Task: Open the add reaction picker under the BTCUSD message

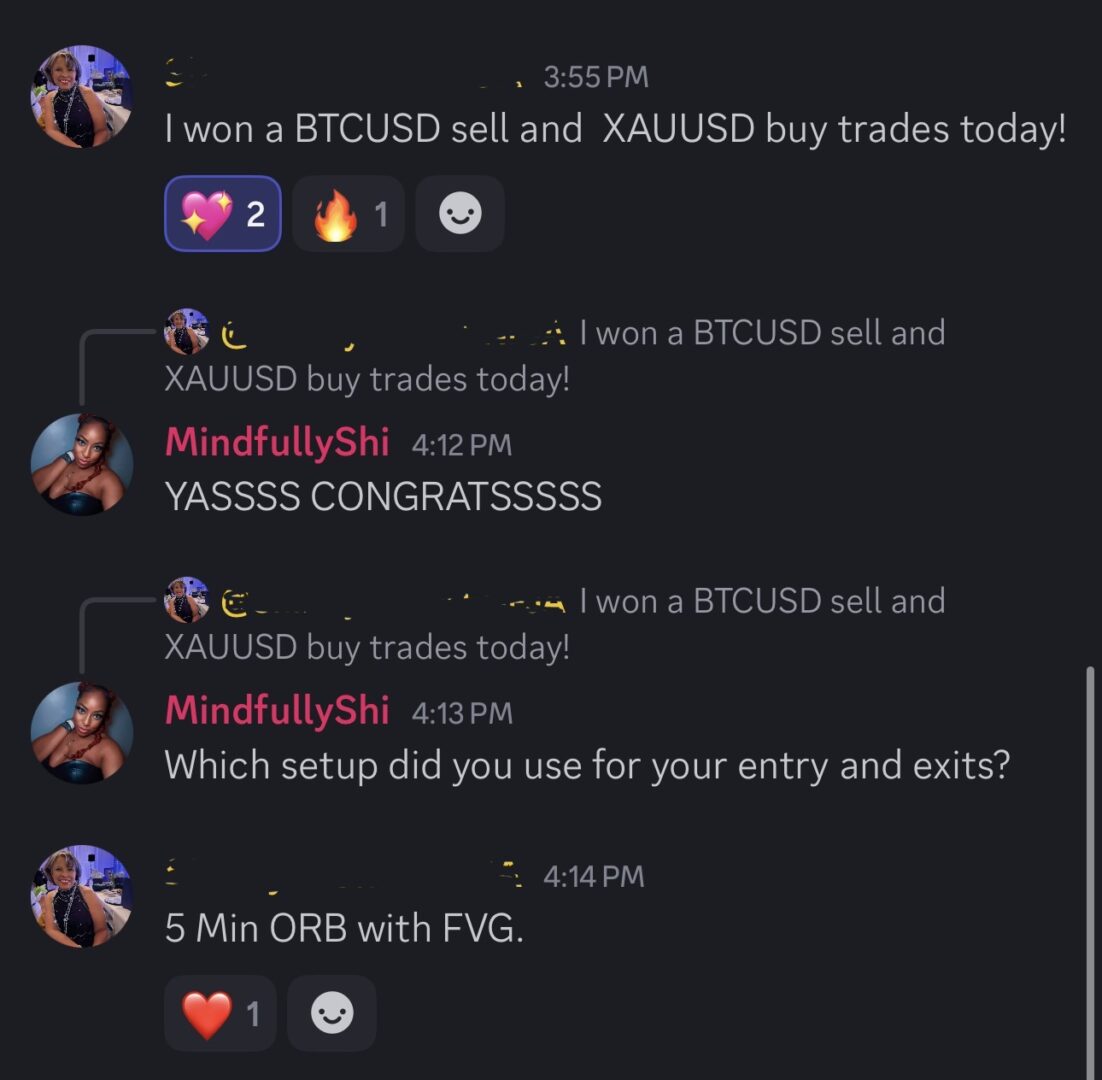Action: pyautogui.click(x=460, y=214)
